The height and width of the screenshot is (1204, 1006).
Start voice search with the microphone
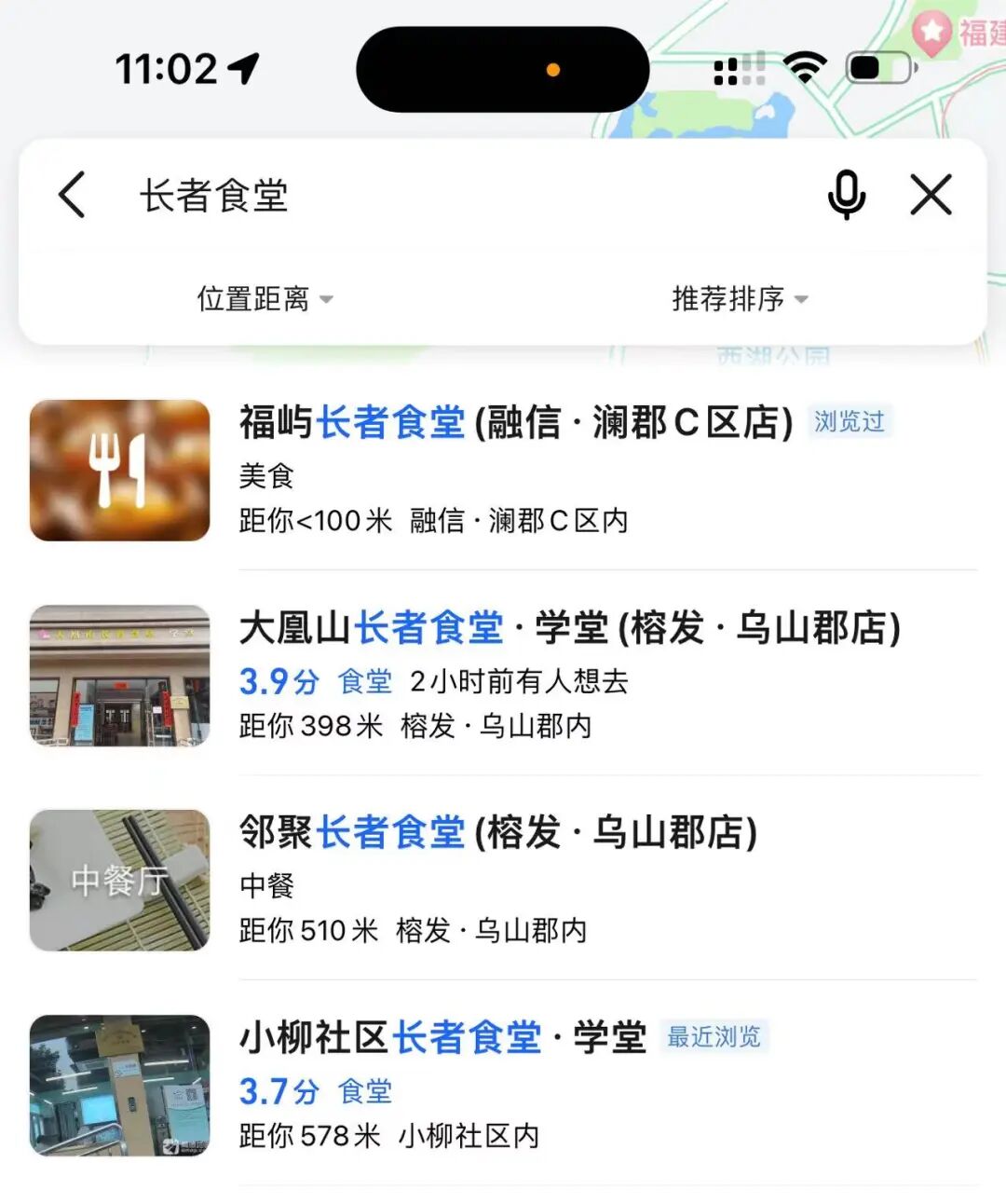(x=846, y=196)
